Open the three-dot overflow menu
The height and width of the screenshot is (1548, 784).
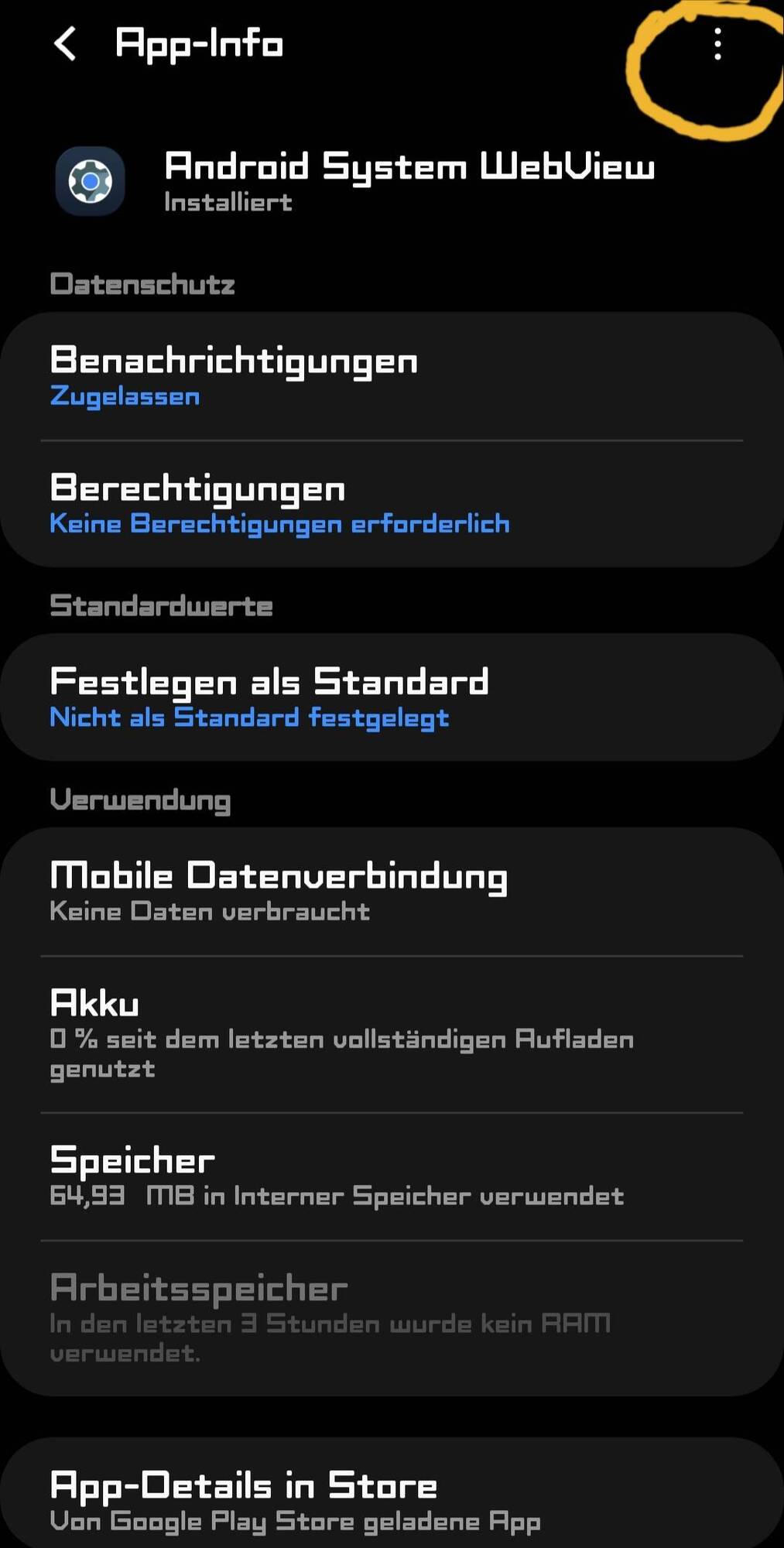[x=717, y=44]
